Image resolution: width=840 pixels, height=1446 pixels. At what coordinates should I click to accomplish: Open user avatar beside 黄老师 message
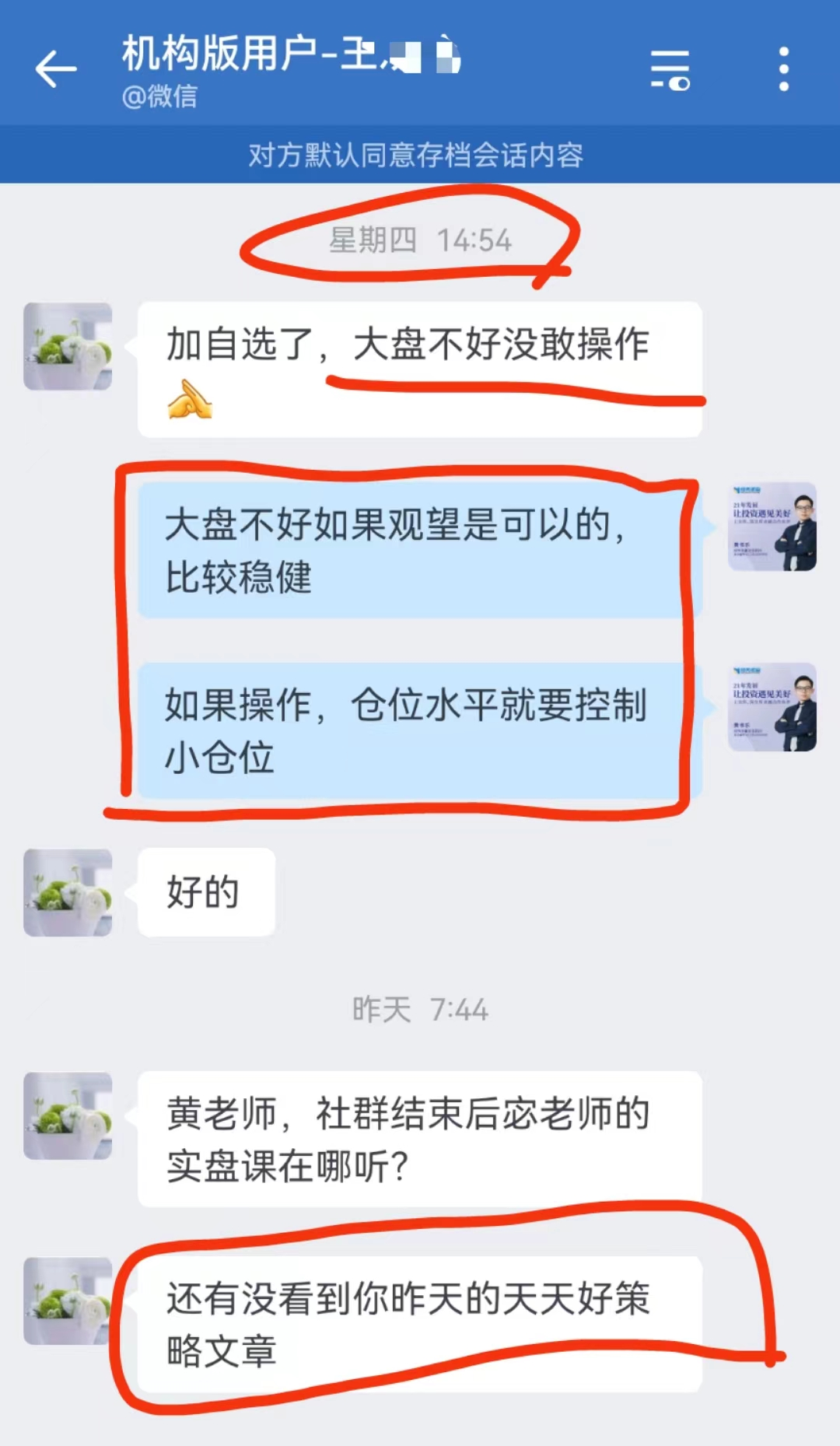tap(68, 1115)
